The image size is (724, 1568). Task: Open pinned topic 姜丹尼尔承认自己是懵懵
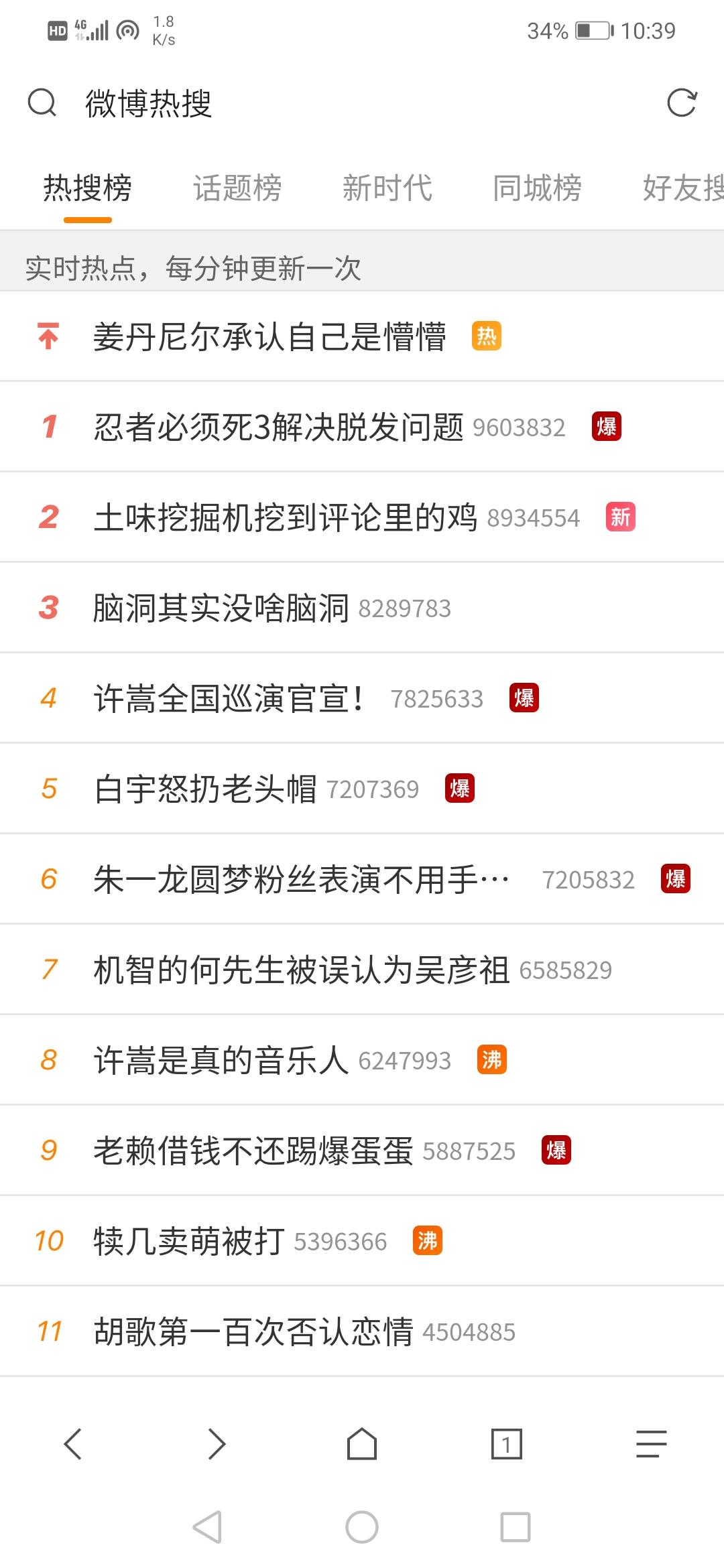pyautogui.click(x=269, y=336)
